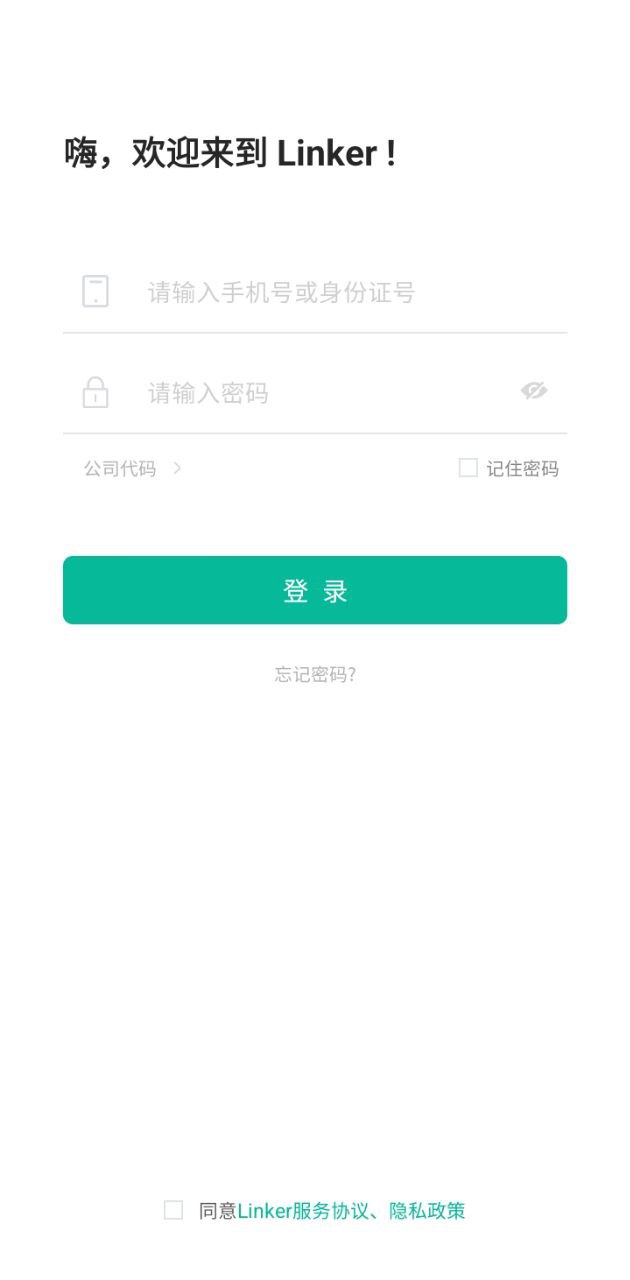Tick the agree to Linker terms checkbox
The image size is (630, 1280).
(x=174, y=1210)
